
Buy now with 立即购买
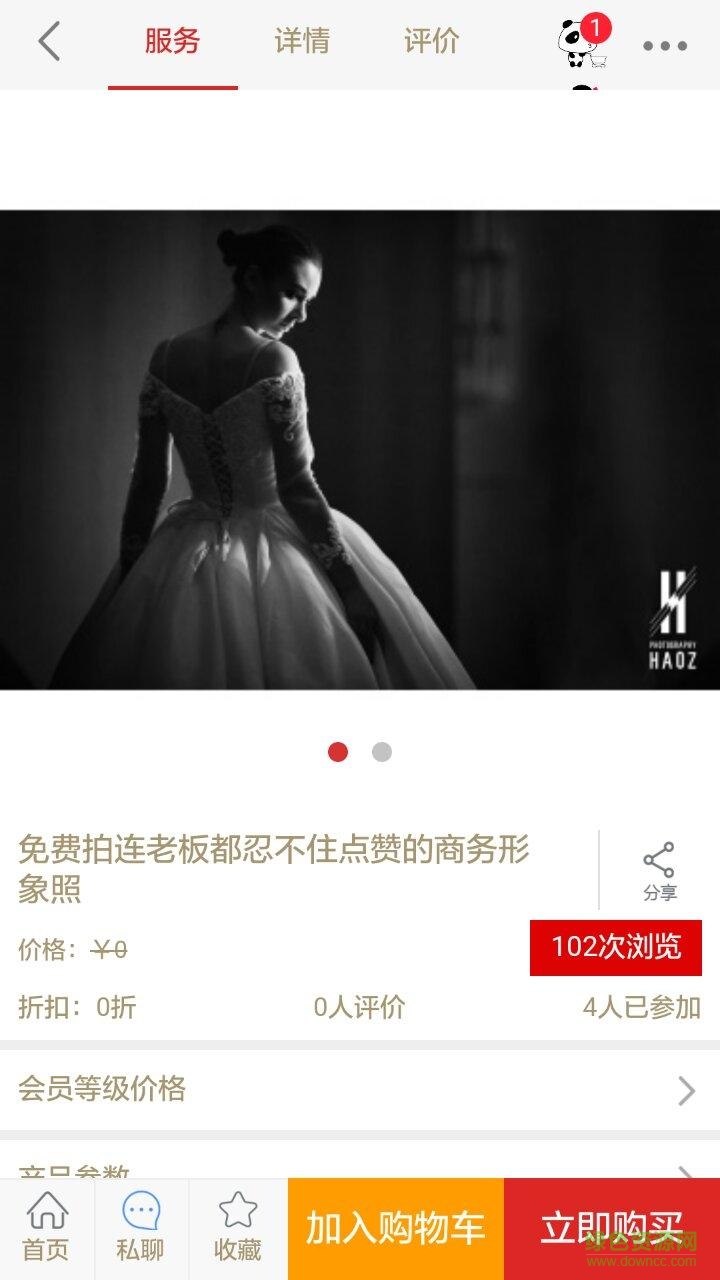[x=611, y=1229]
